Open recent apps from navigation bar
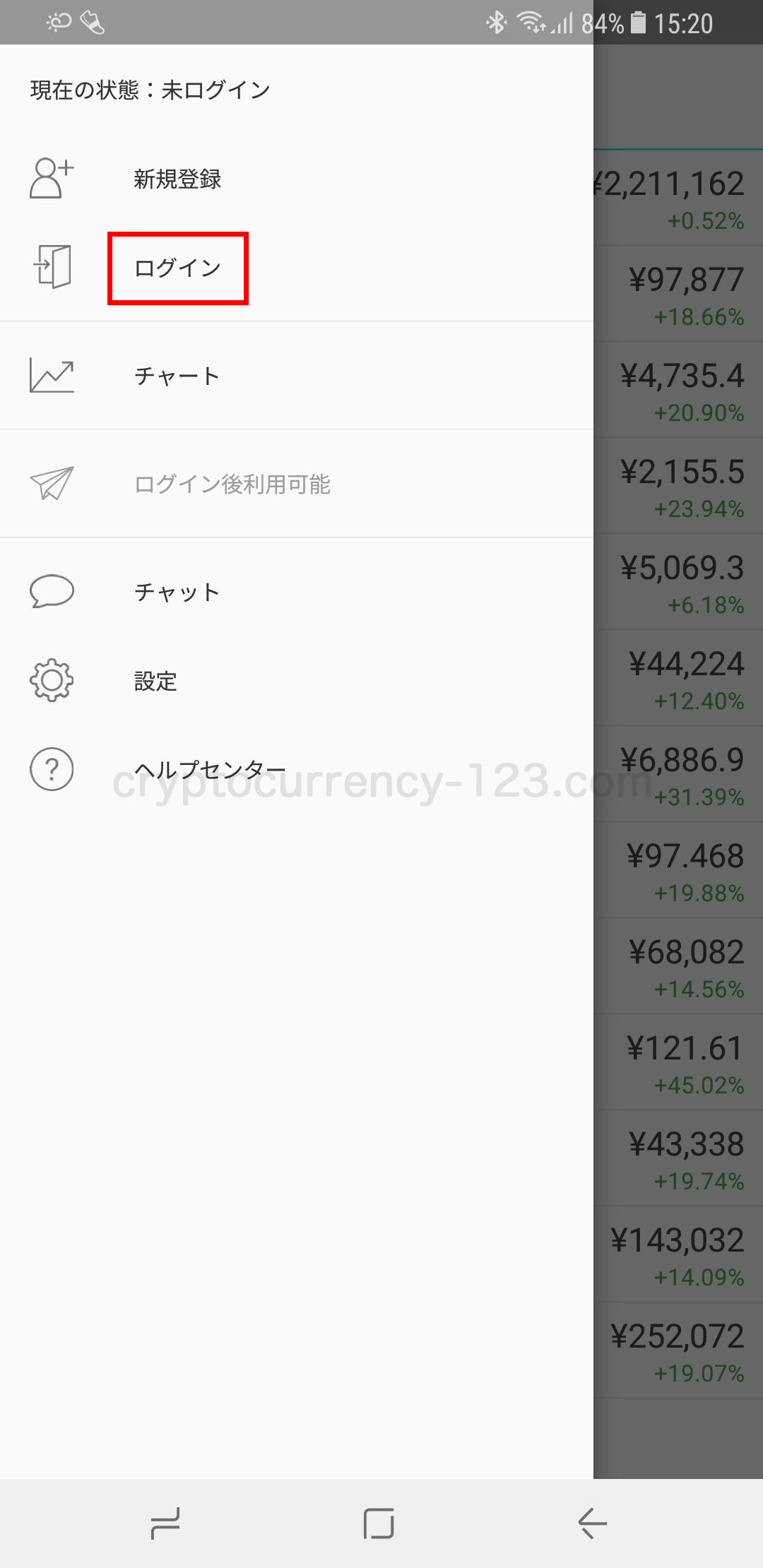Image resolution: width=763 pixels, height=1568 pixels. pyautogui.click(x=165, y=1523)
